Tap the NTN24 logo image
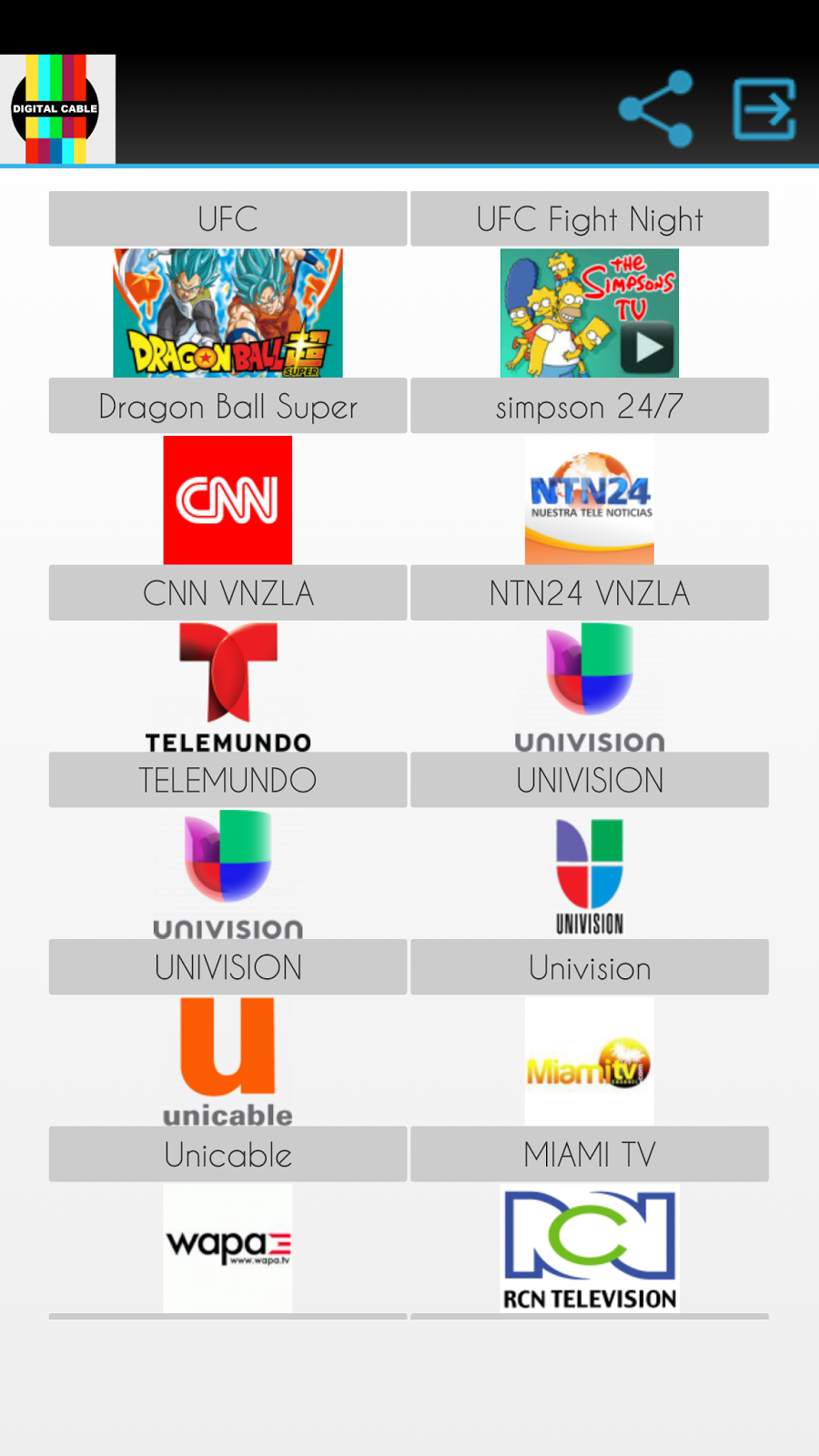The image size is (819, 1456). (589, 499)
